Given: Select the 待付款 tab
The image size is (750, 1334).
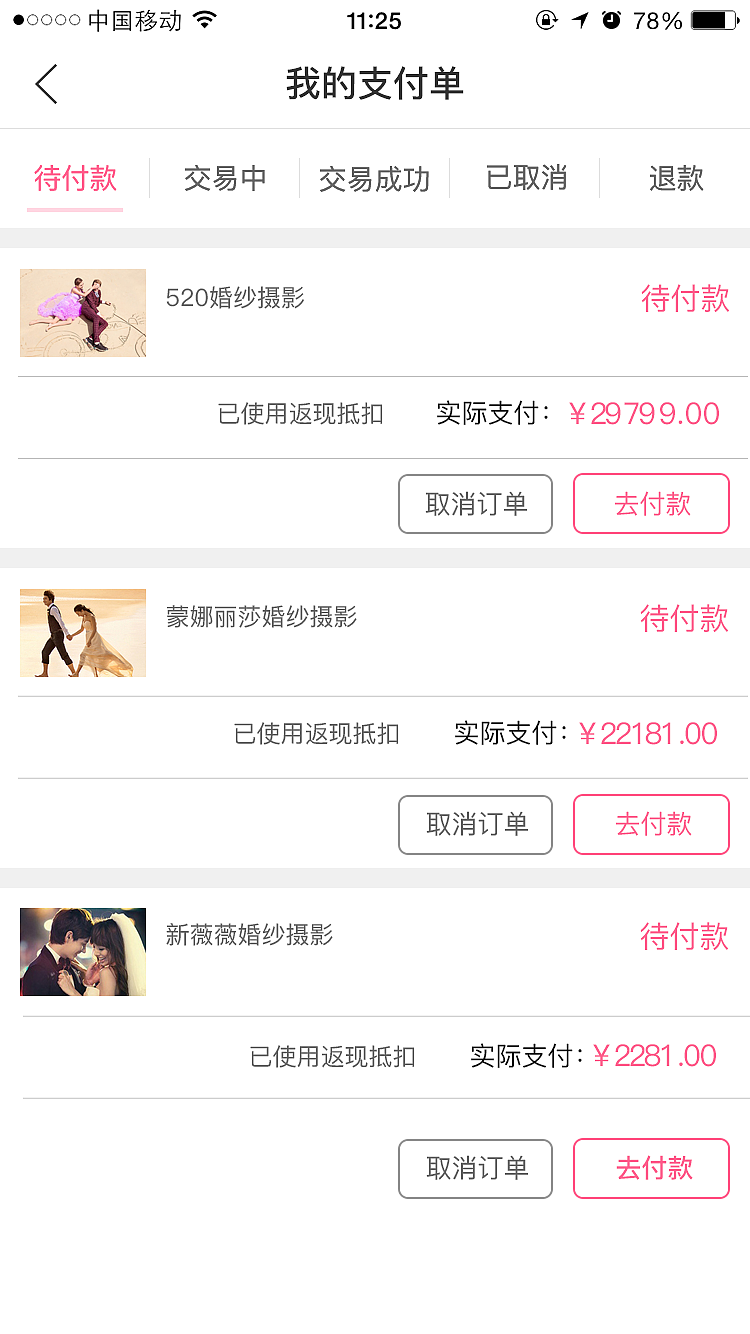Looking at the screenshot, I should (x=75, y=179).
